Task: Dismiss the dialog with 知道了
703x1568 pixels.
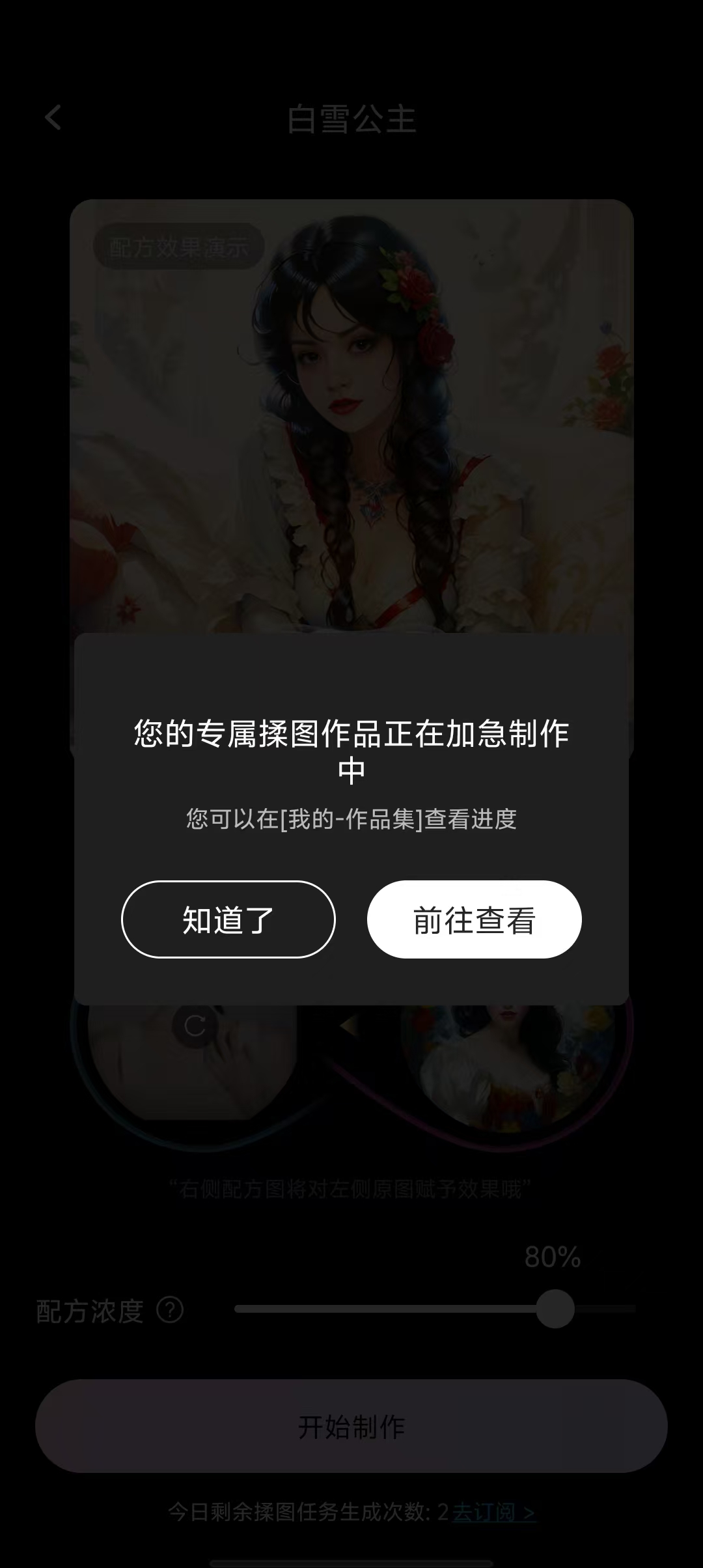Action: point(228,919)
